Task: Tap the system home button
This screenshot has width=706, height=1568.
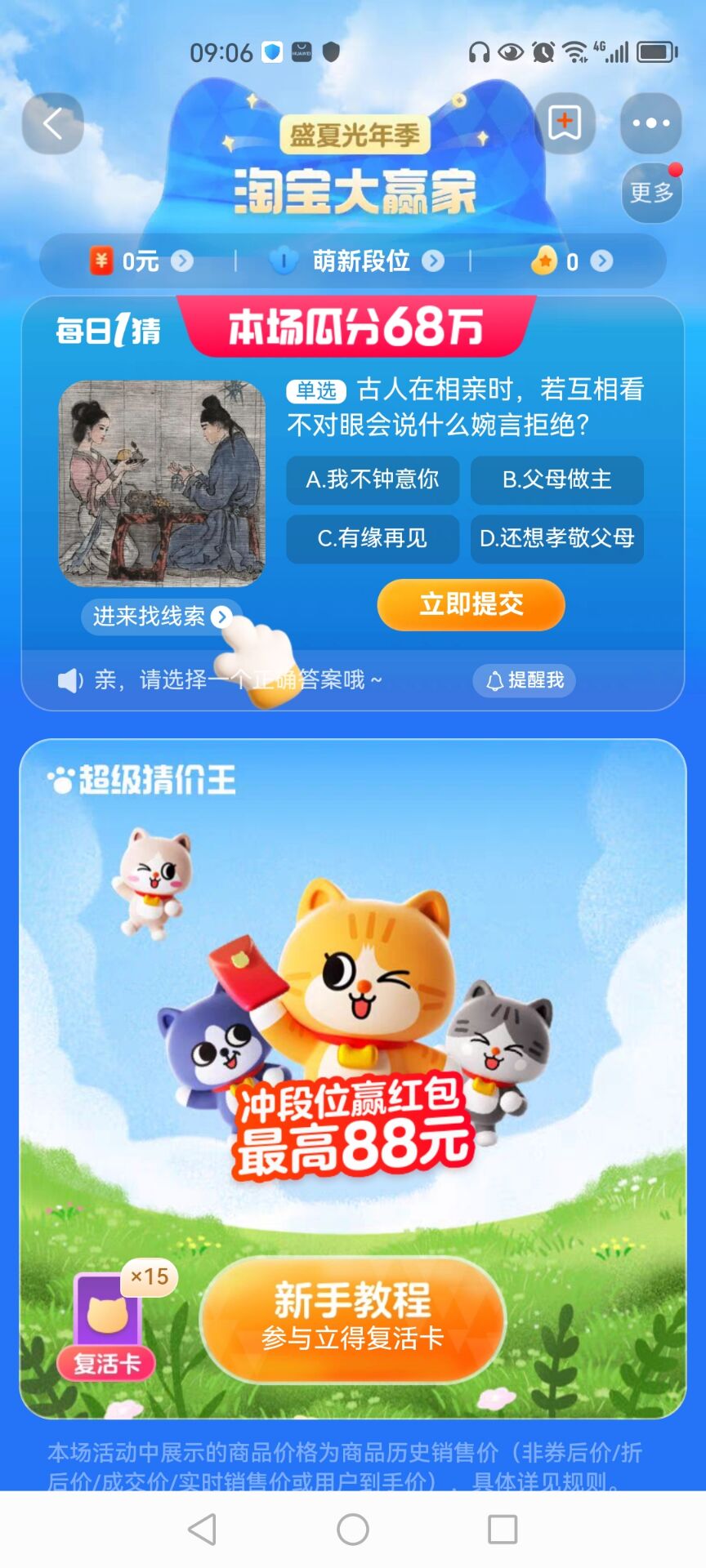Action: pyautogui.click(x=353, y=1529)
